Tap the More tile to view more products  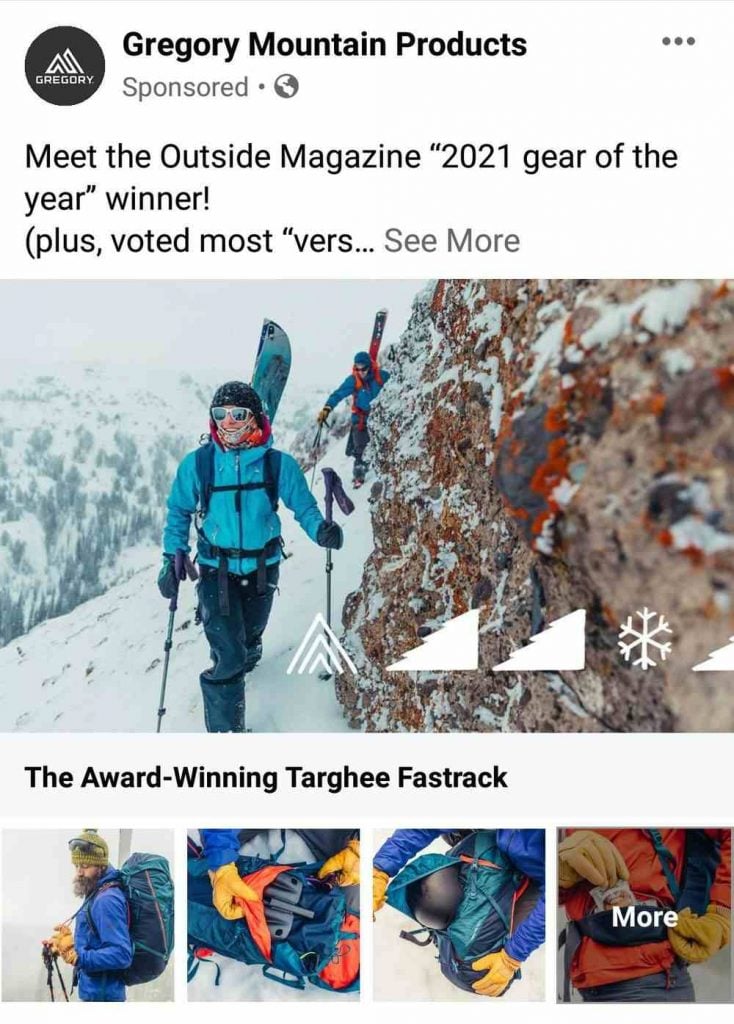(644, 914)
